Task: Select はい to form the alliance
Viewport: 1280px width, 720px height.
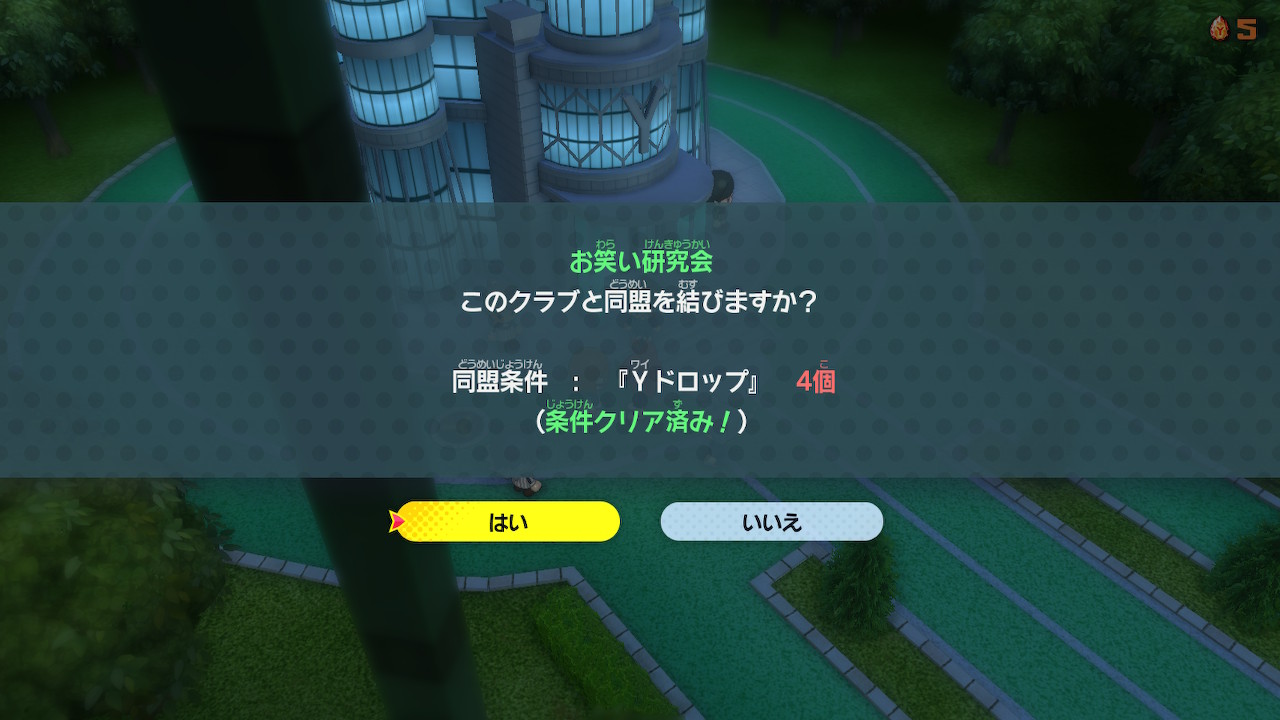Action: 508,522
